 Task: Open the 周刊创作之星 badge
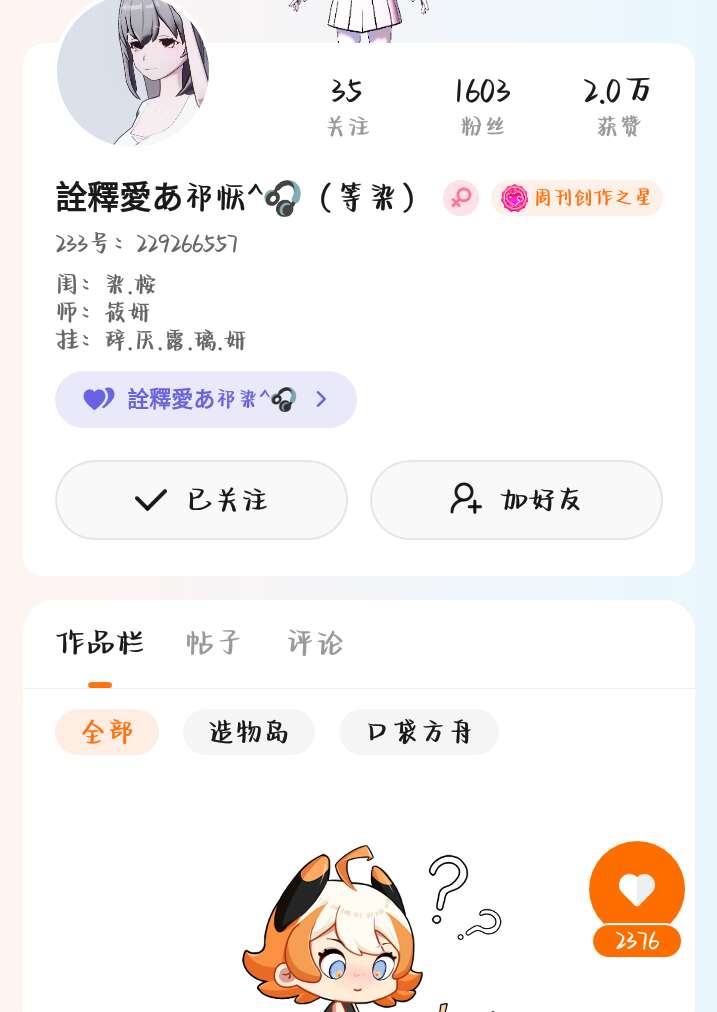click(577, 198)
